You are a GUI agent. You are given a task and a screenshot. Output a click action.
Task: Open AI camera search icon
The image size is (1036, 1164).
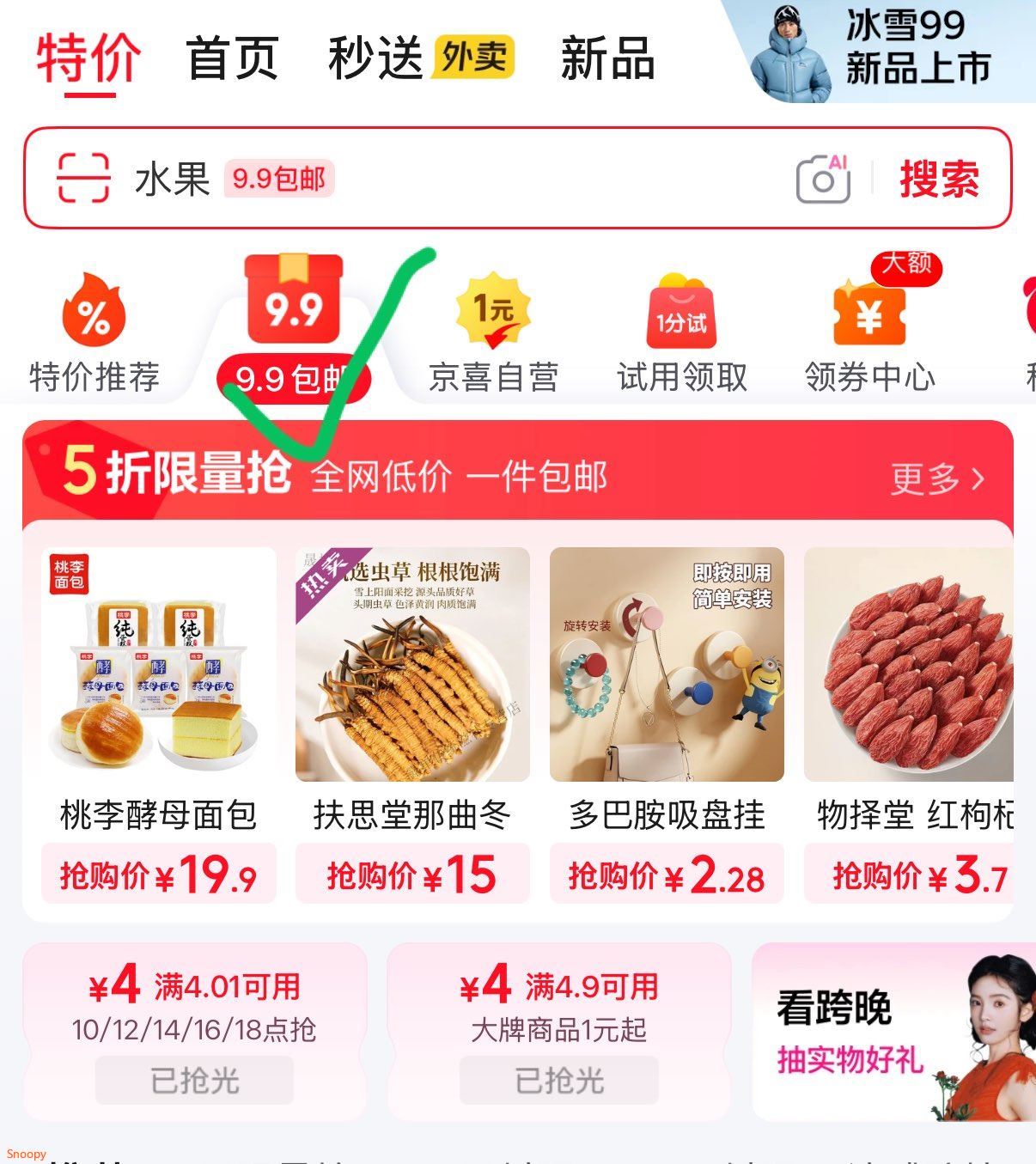(x=823, y=179)
